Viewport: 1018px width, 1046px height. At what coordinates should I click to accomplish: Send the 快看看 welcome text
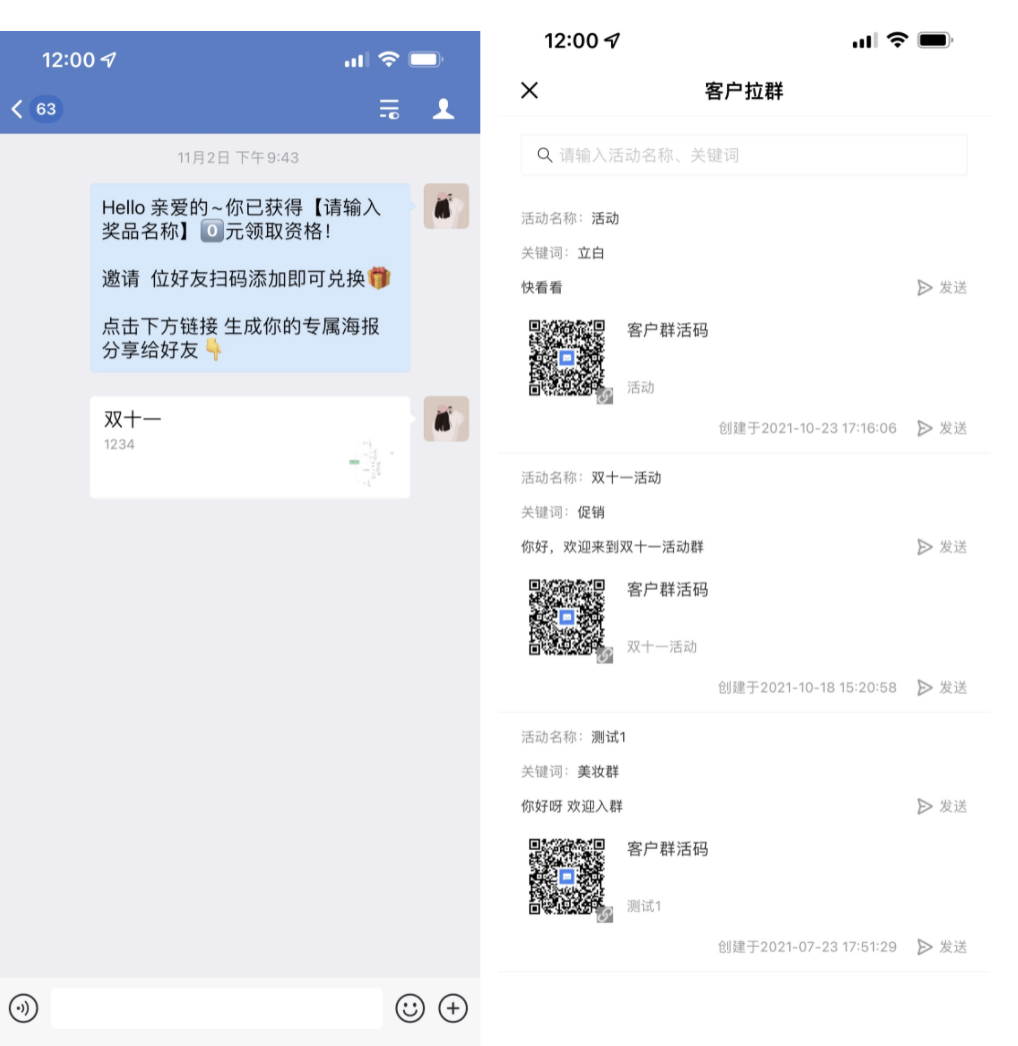(x=942, y=288)
